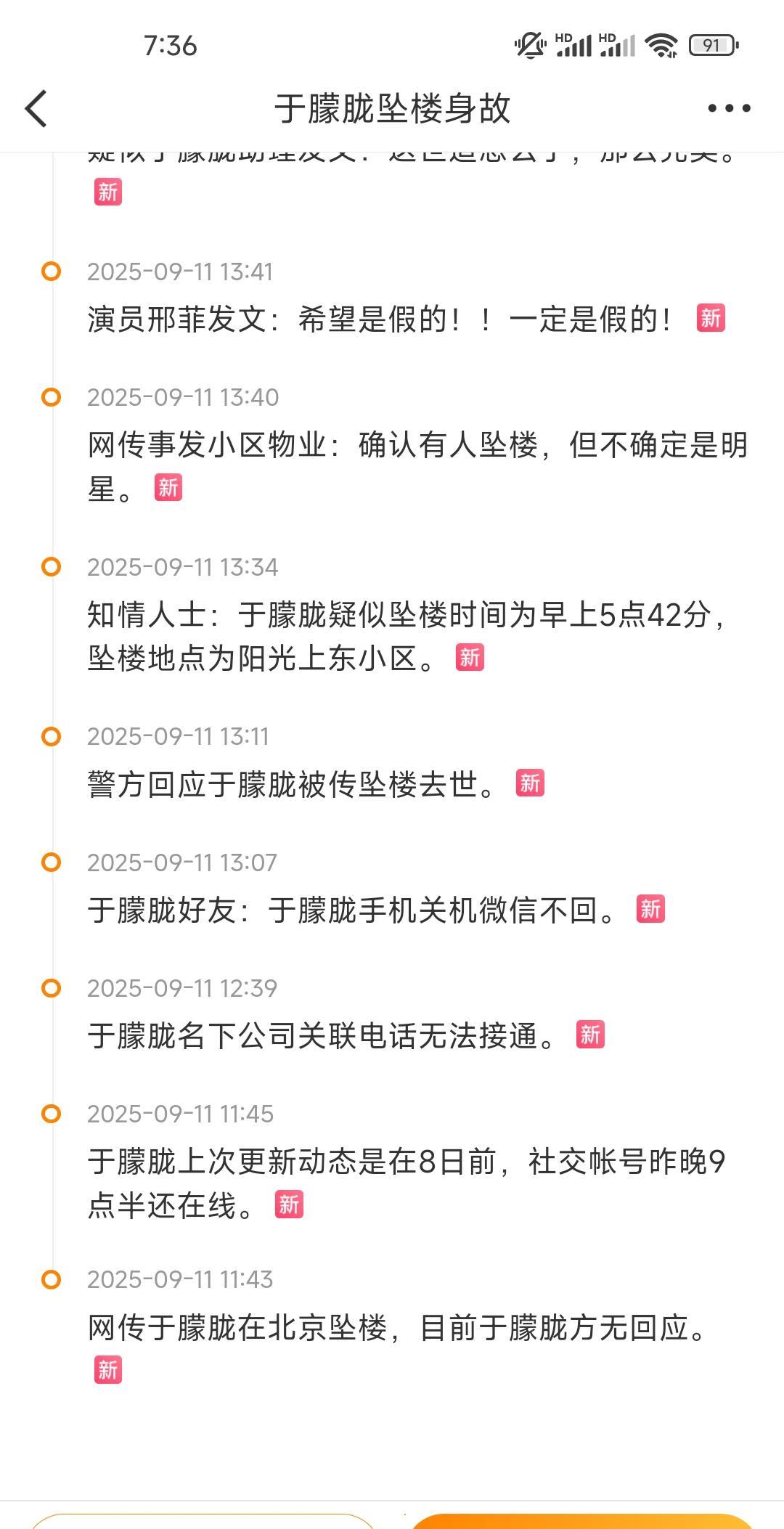View the 名下公司关联电话无法接通 entry
Image resolution: width=784 pixels, height=1529 pixels.
322,1036
